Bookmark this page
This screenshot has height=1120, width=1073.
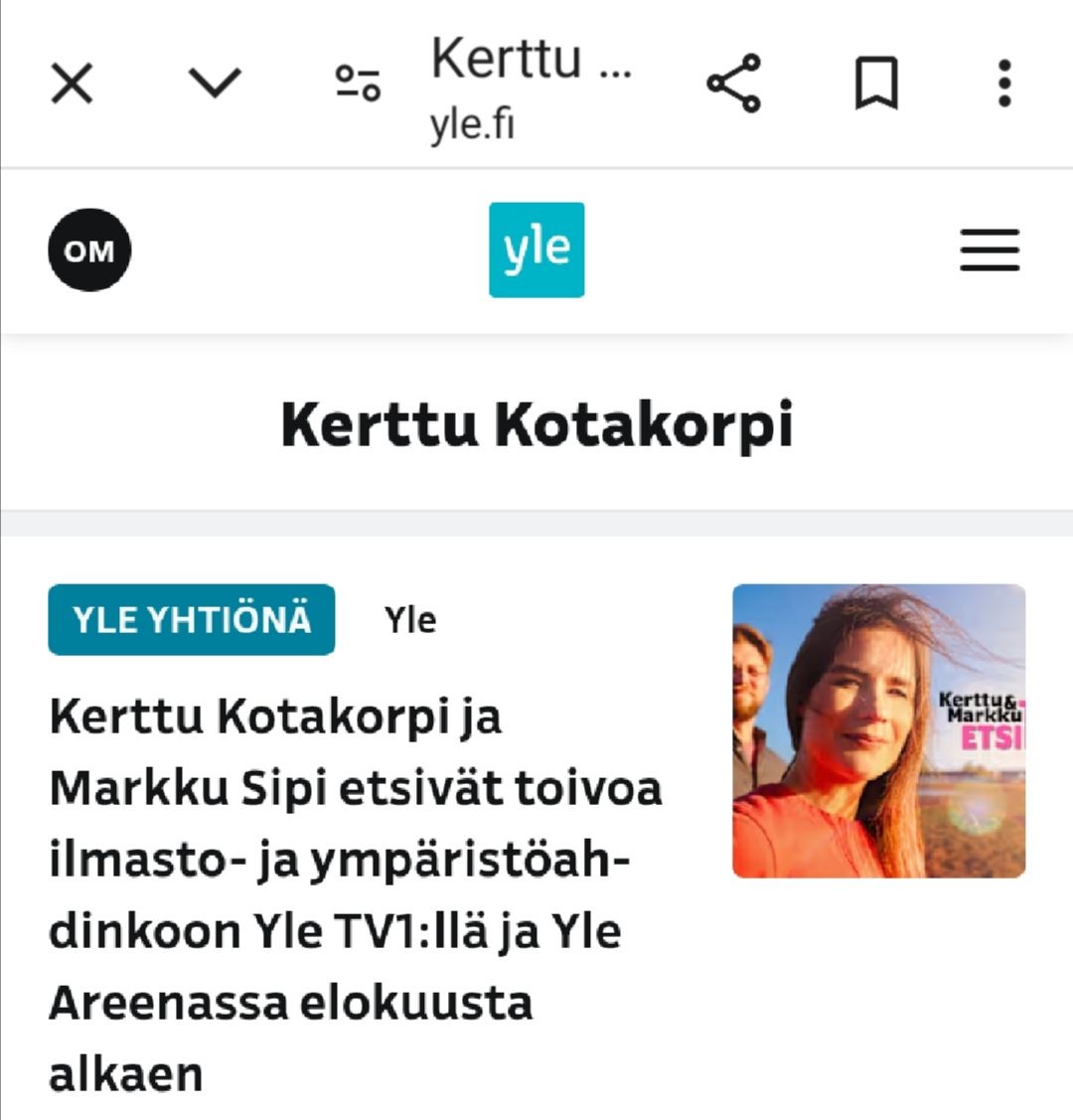[x=876, y=83]
